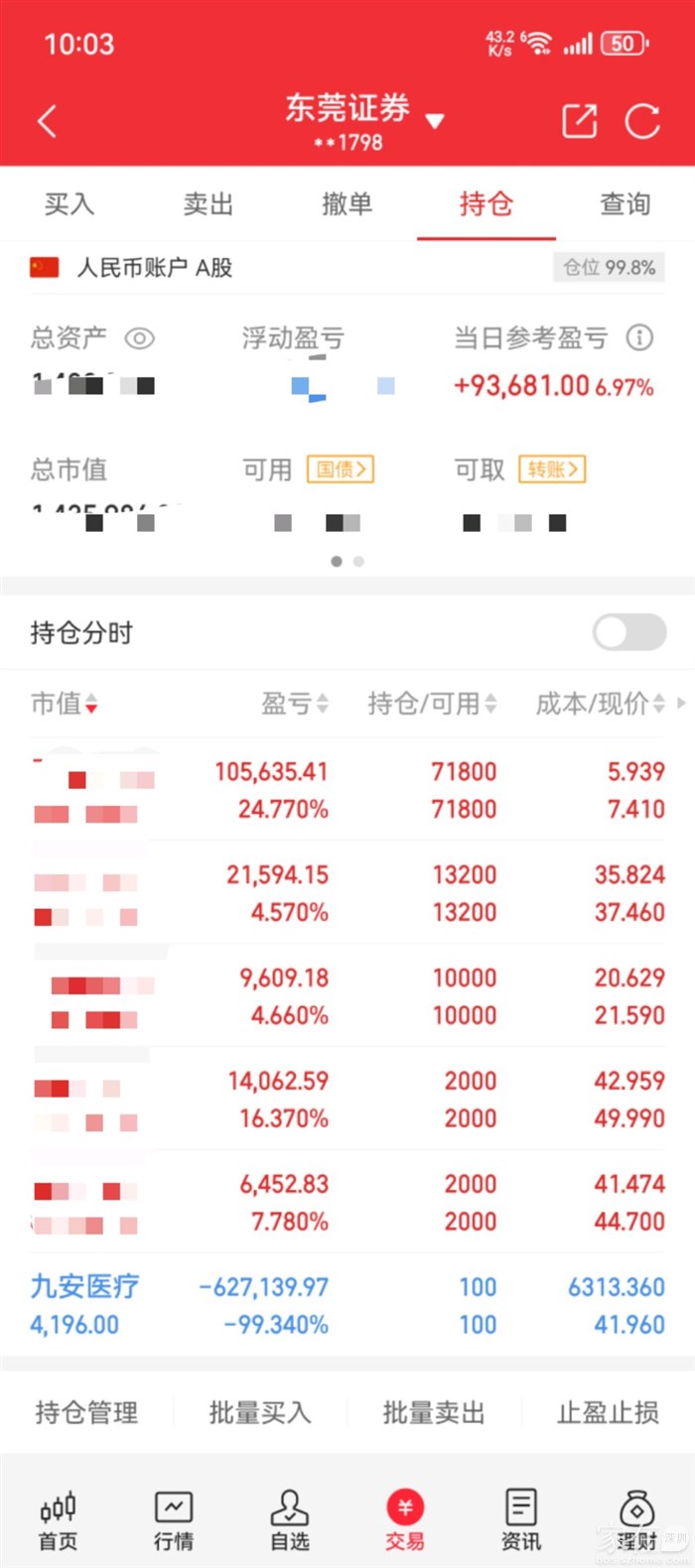Image resolution: width=695 pixels, height=1568 pixels.
Task: Hide total assets with the eye icon
Action: [x=139, y=338]
